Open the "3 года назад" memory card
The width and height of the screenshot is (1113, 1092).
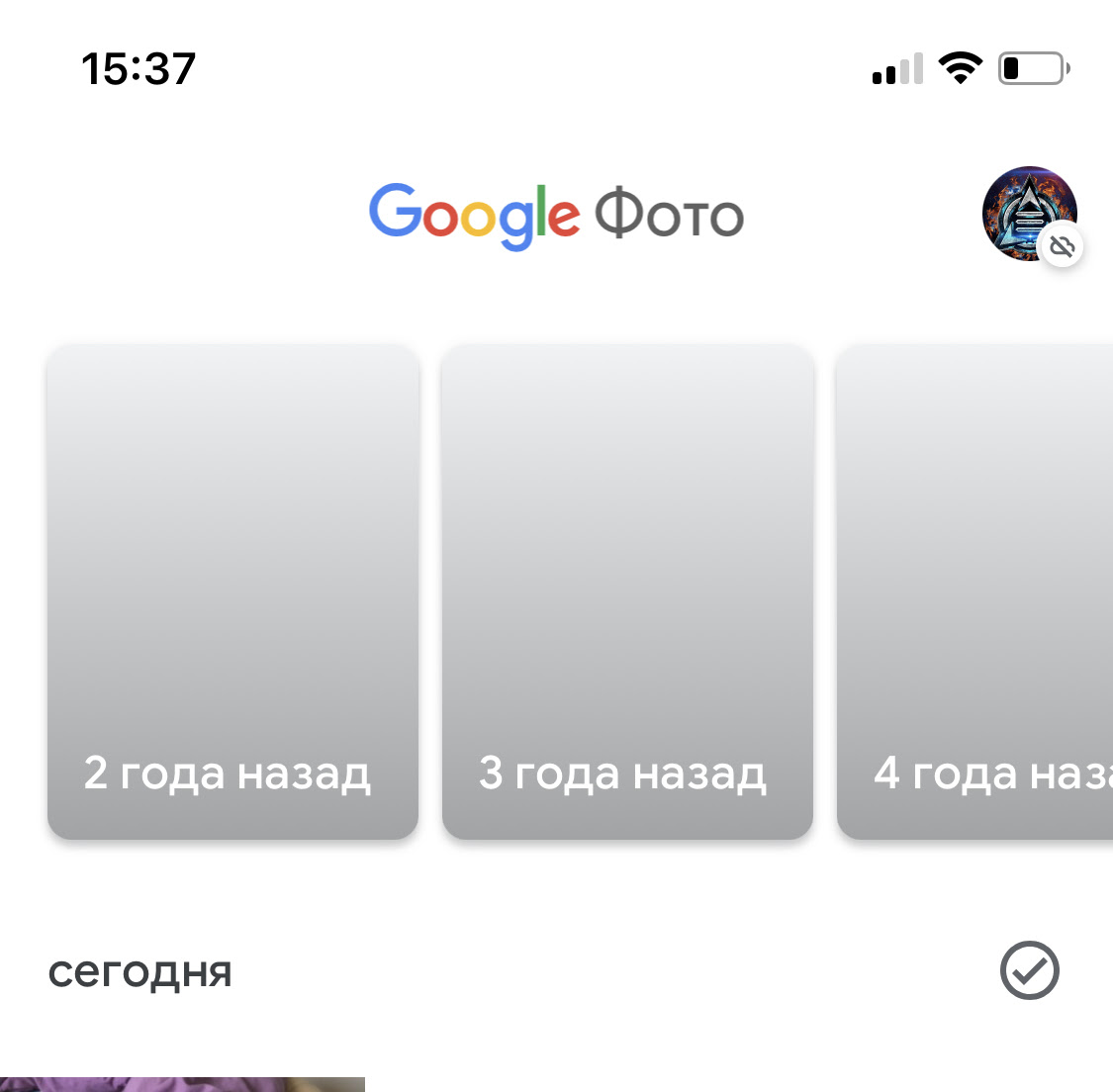pyautogui.click(x=627, y=591)
